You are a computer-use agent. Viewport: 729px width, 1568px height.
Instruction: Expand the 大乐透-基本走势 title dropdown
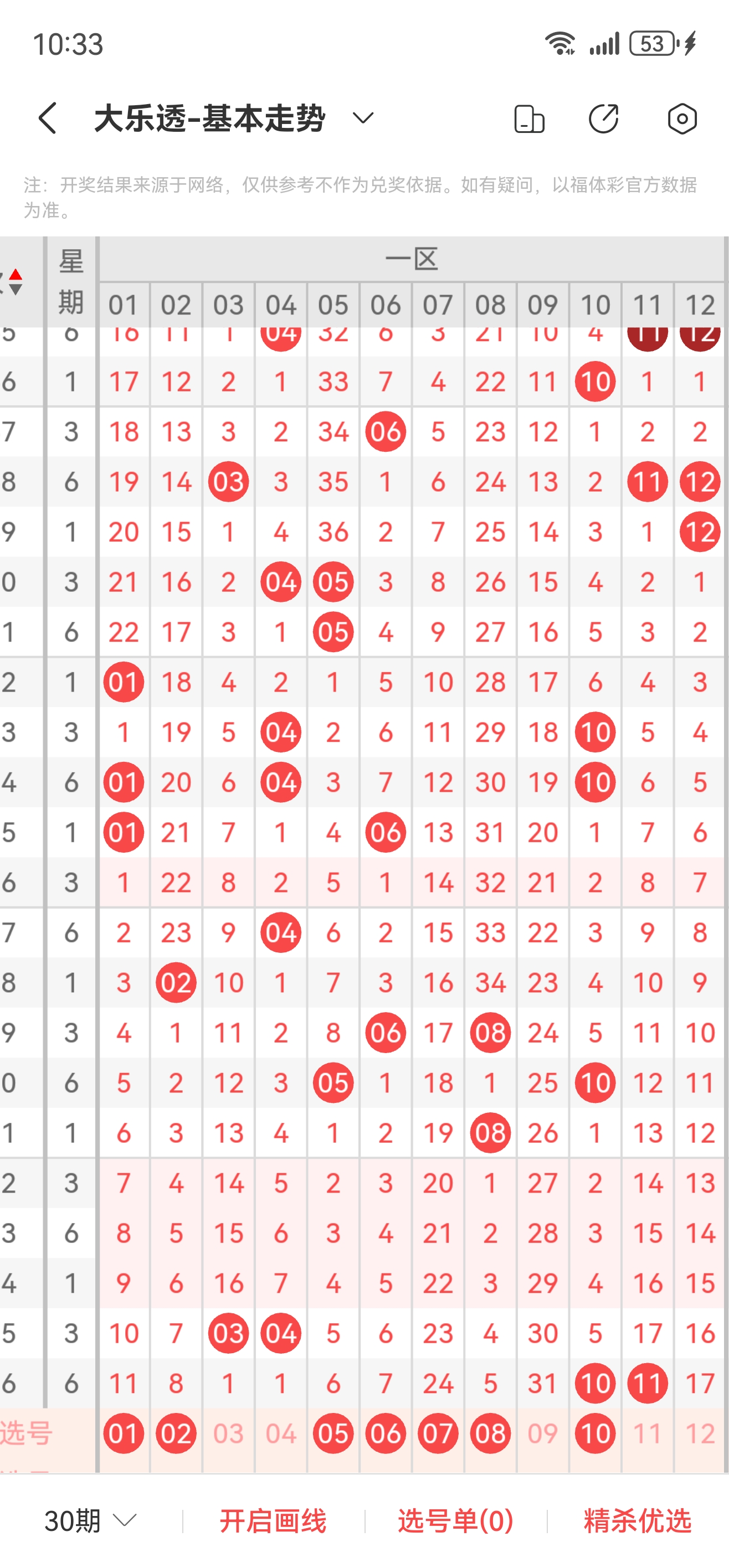363,118
